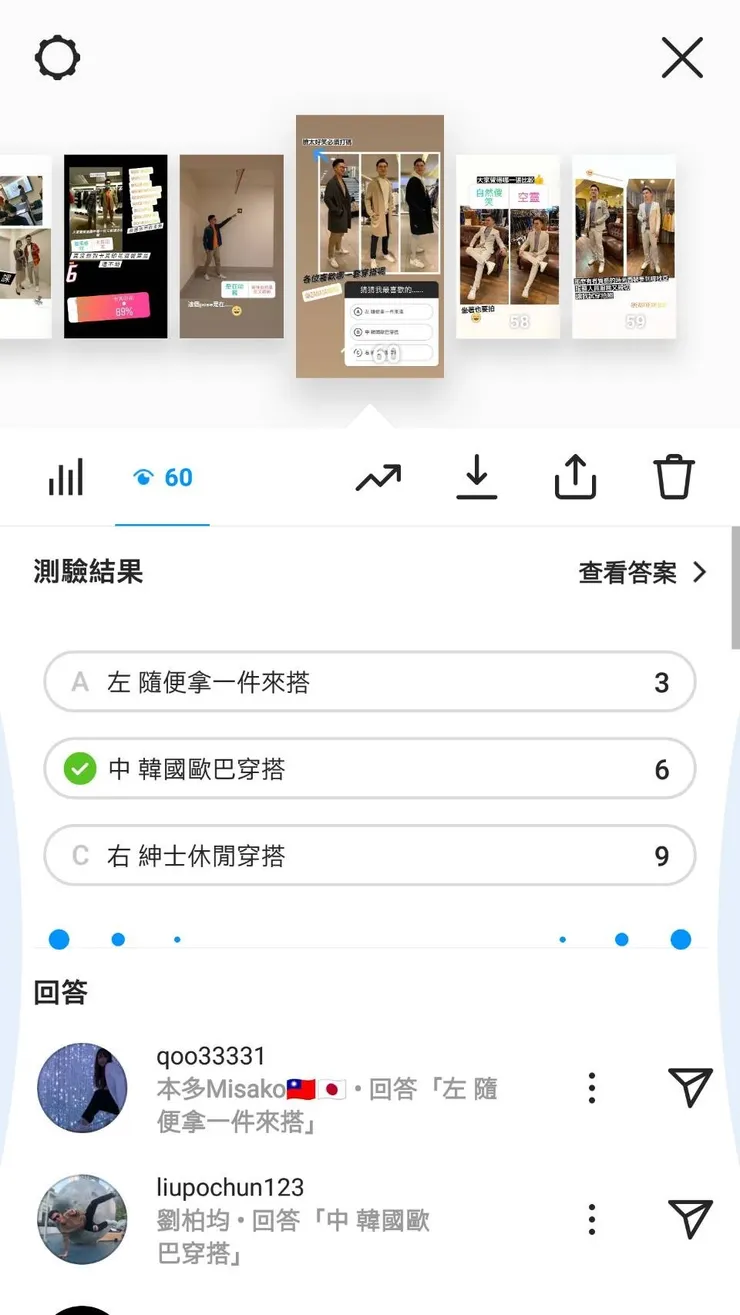Screen dimensions: 740x1315
Task: Open the story settings gear icon
Action: tap(57, 57)
